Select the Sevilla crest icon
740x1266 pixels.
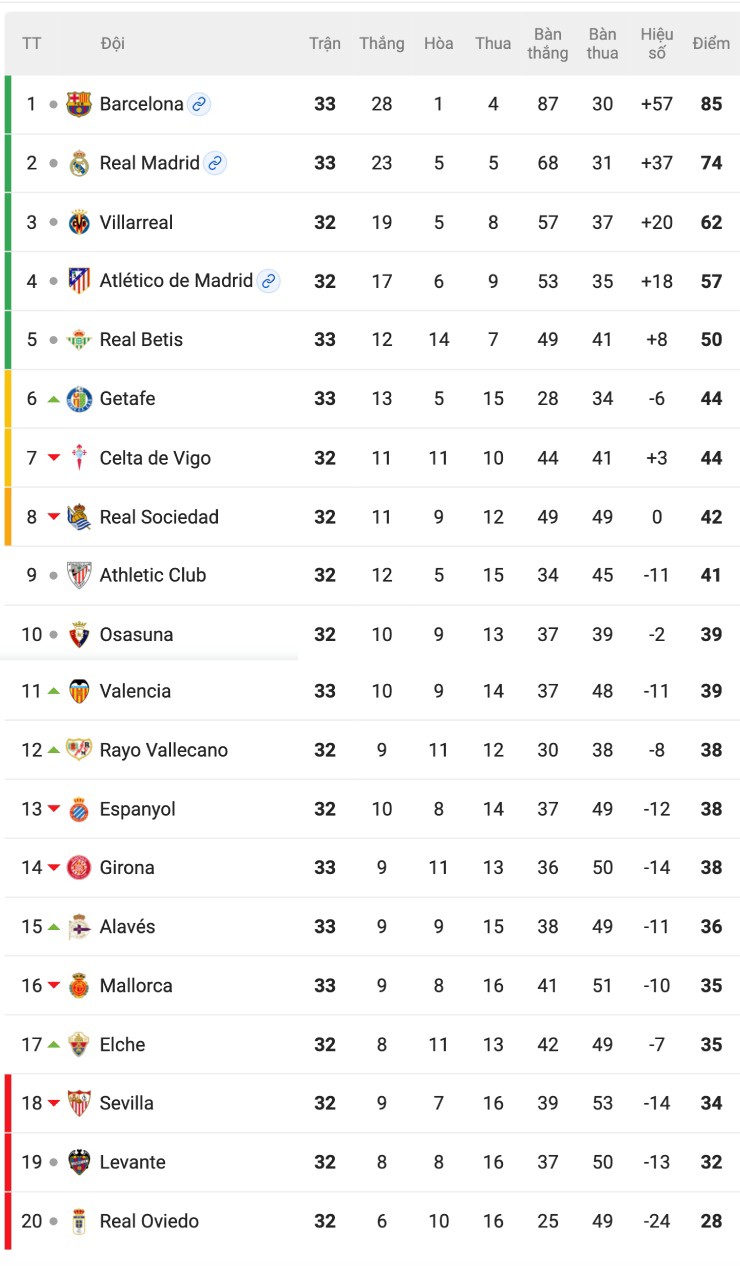[x=78, y=1103]
